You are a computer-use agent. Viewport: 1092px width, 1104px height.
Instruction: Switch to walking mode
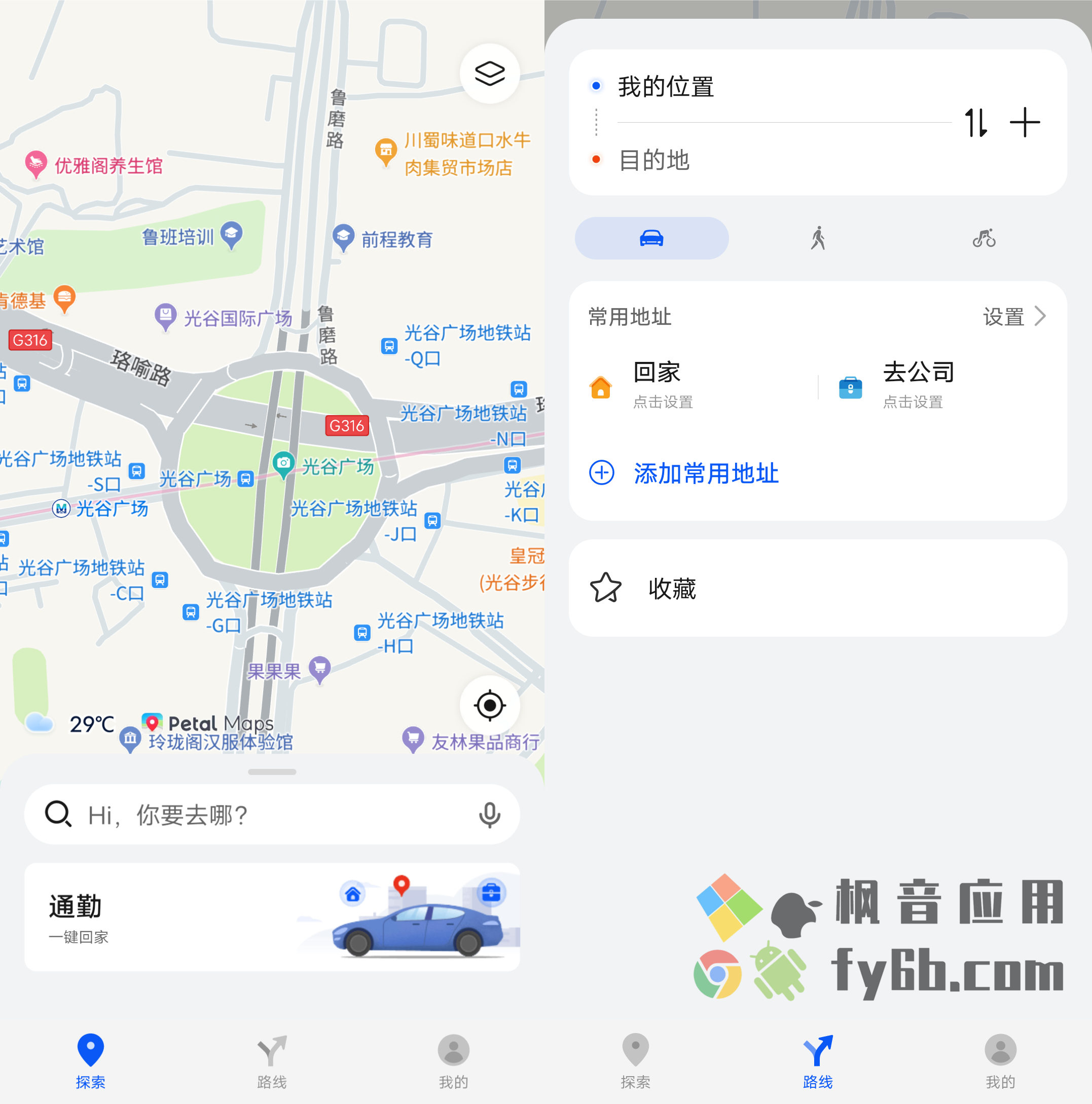point(818,238)
